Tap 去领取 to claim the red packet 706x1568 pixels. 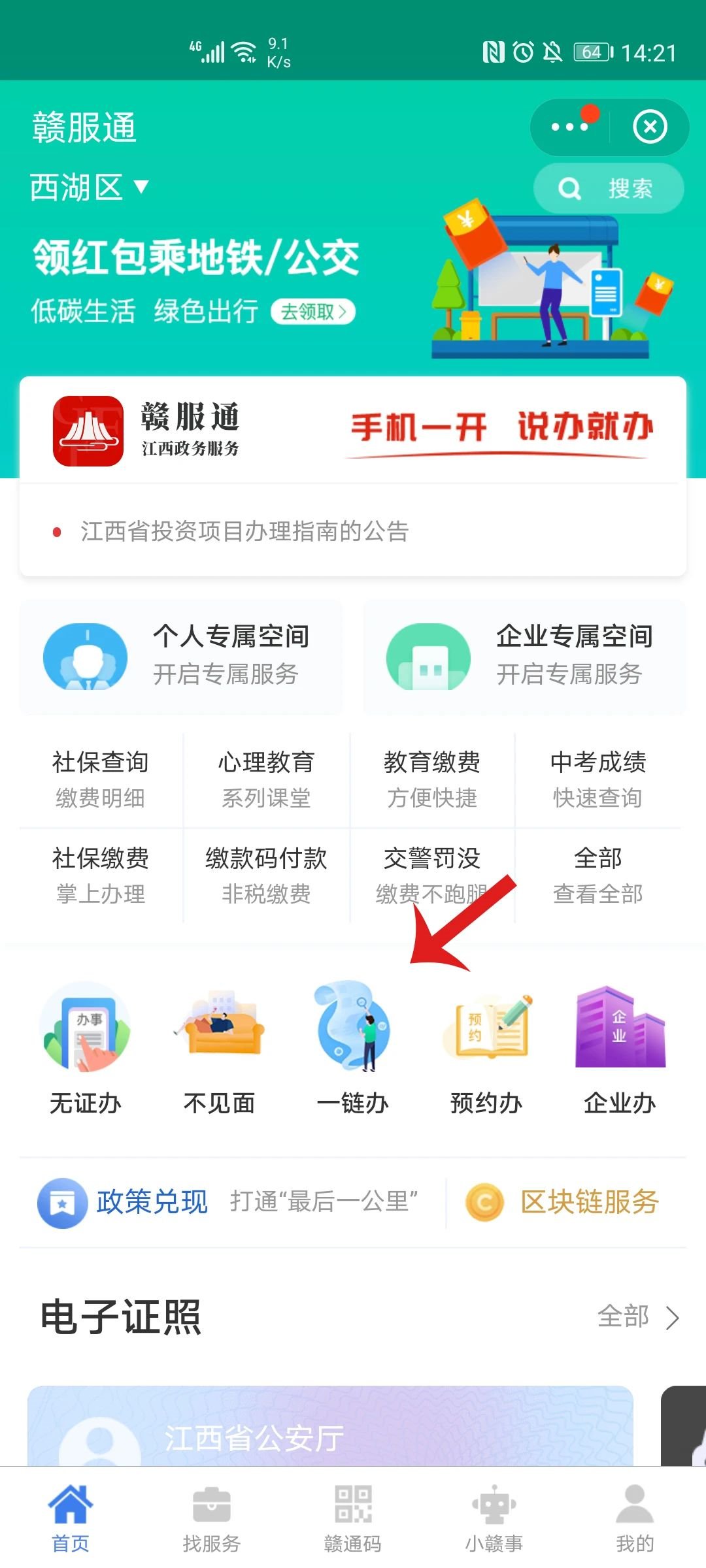click(x=313, y=312)
